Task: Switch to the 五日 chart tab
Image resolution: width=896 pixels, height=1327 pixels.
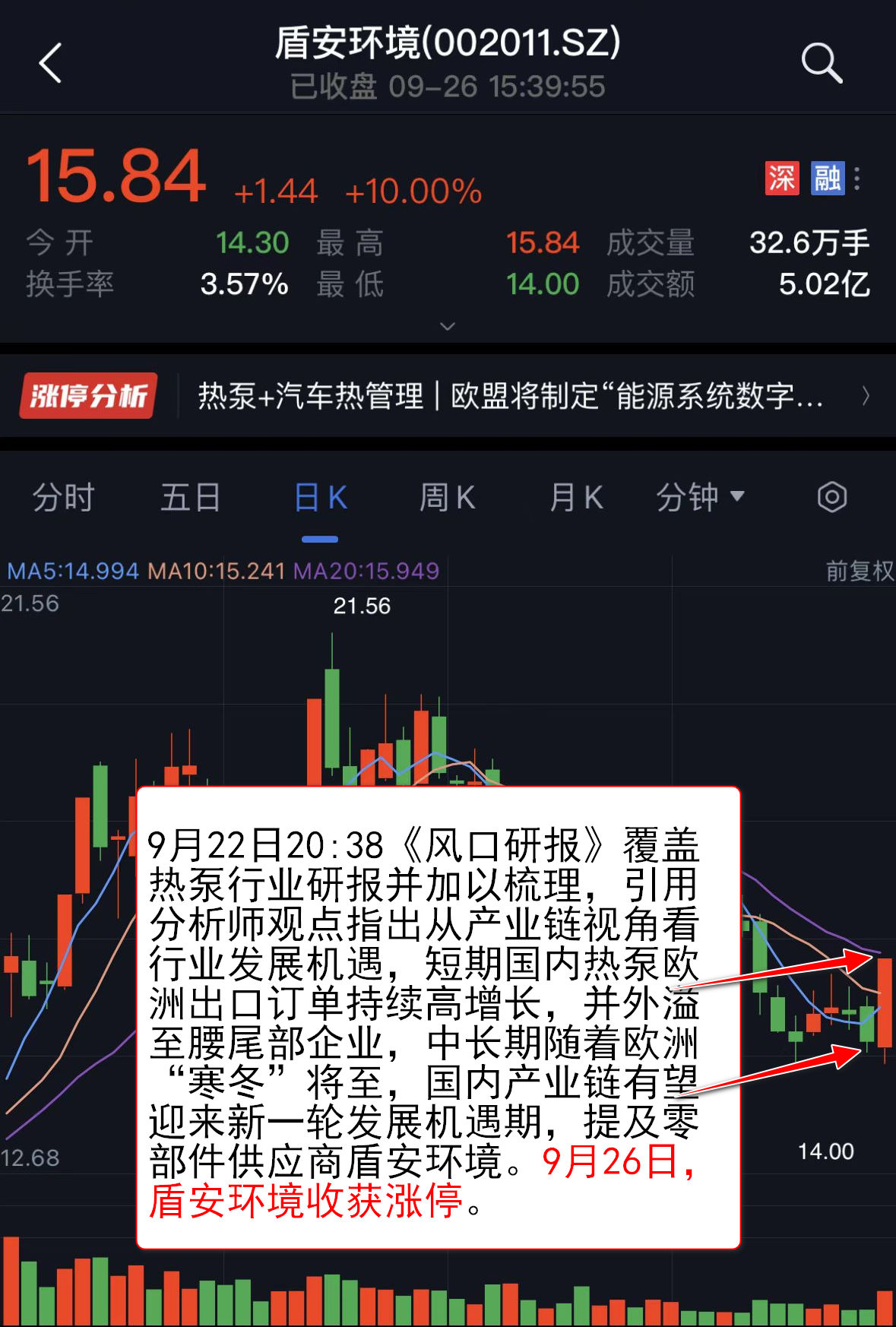Action: click(x=190, y=498)
